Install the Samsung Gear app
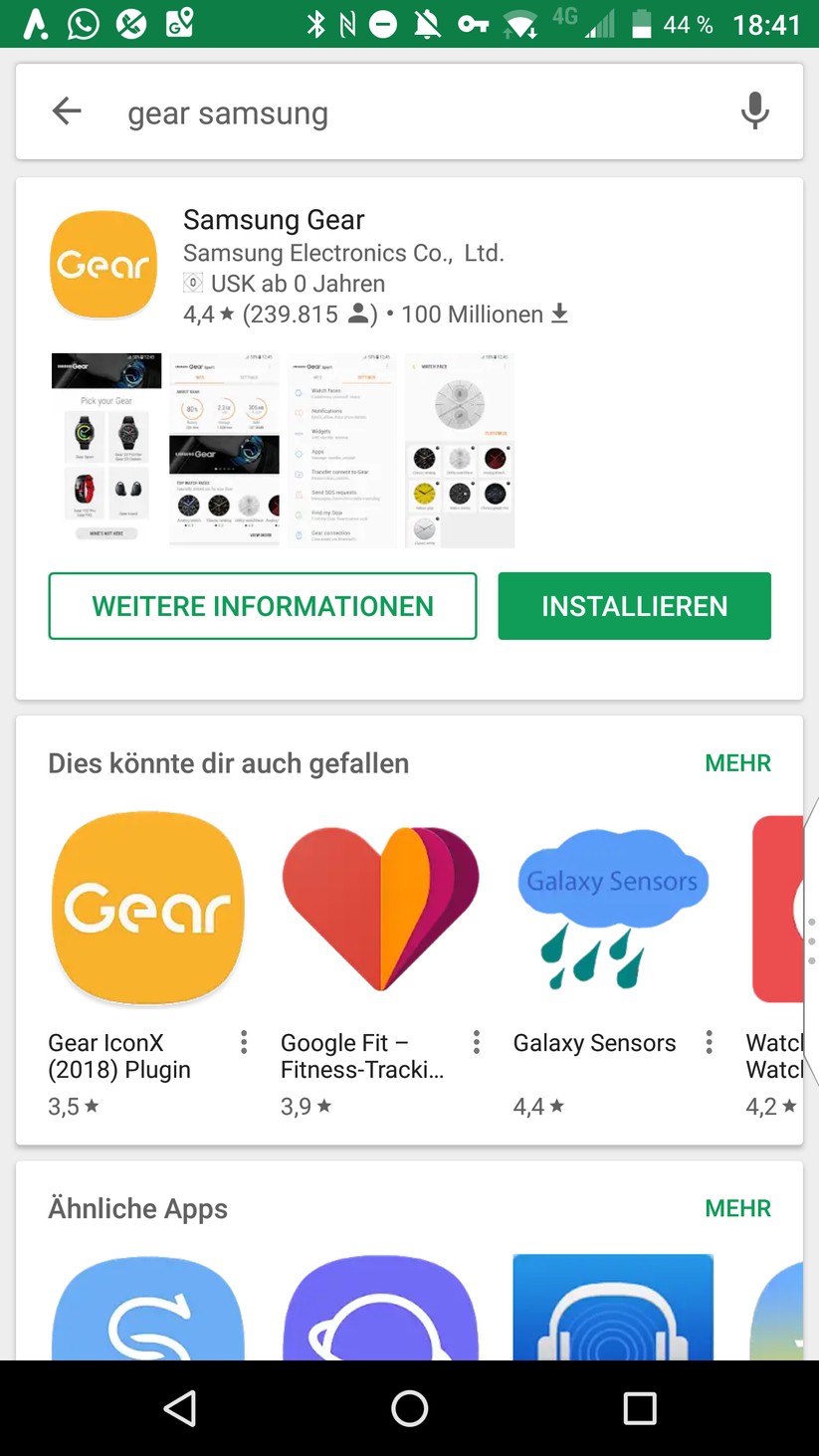Viewport: 819px width, 1456px height. (634, 606)
